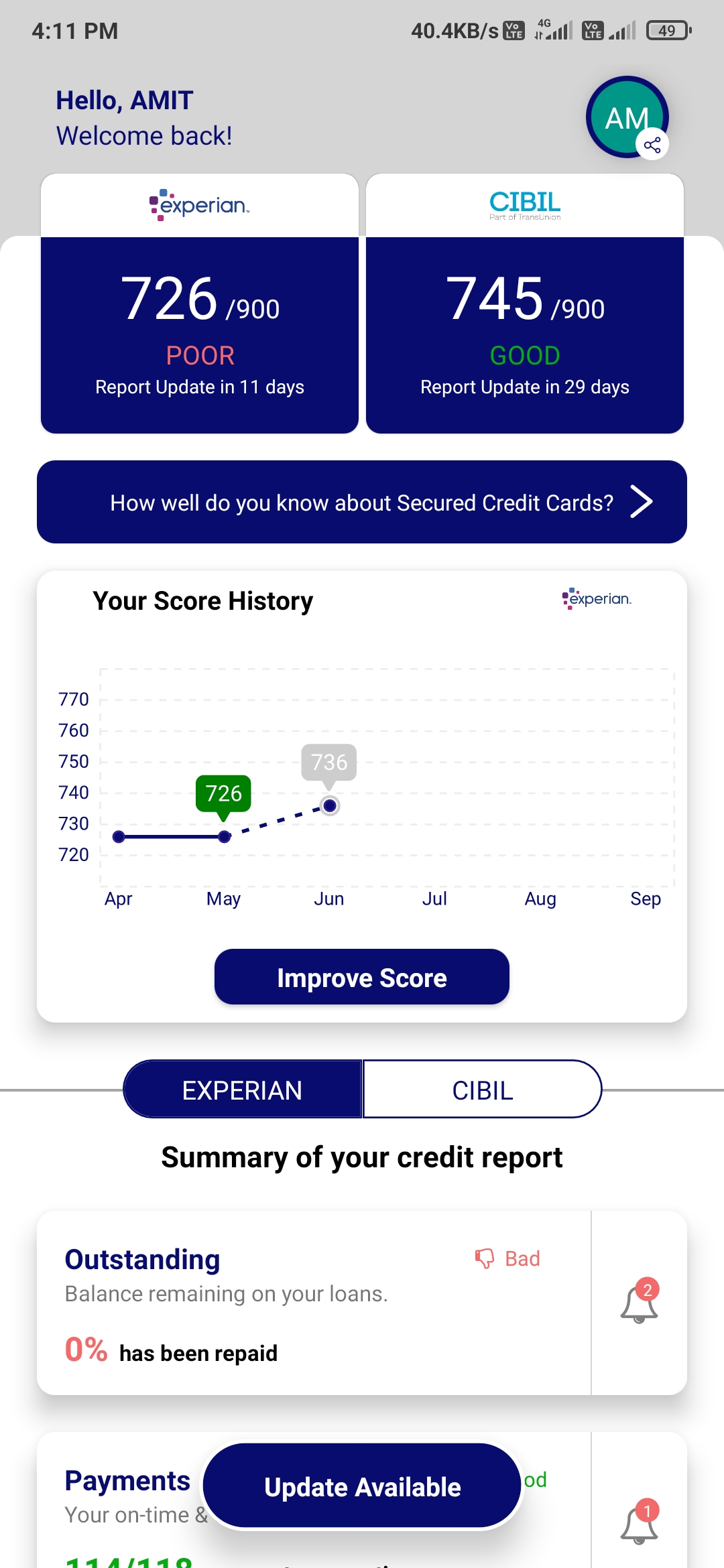Image resolution: width=724 pixels, height=1568 pixels.
Task: Open the AM profile avatar
Action: tap(627, 117)
